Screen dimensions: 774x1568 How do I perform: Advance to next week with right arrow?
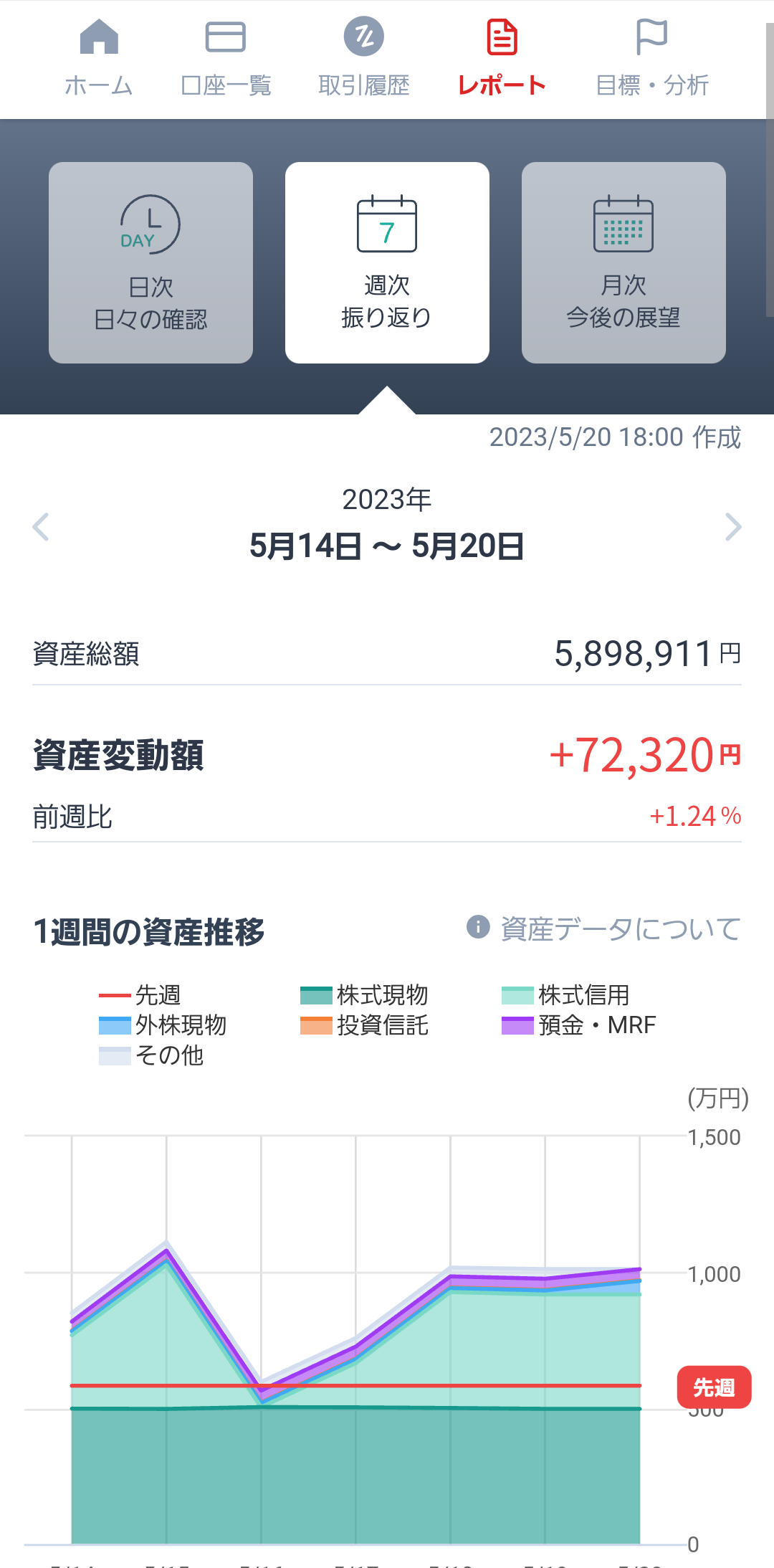pos(732,527)
